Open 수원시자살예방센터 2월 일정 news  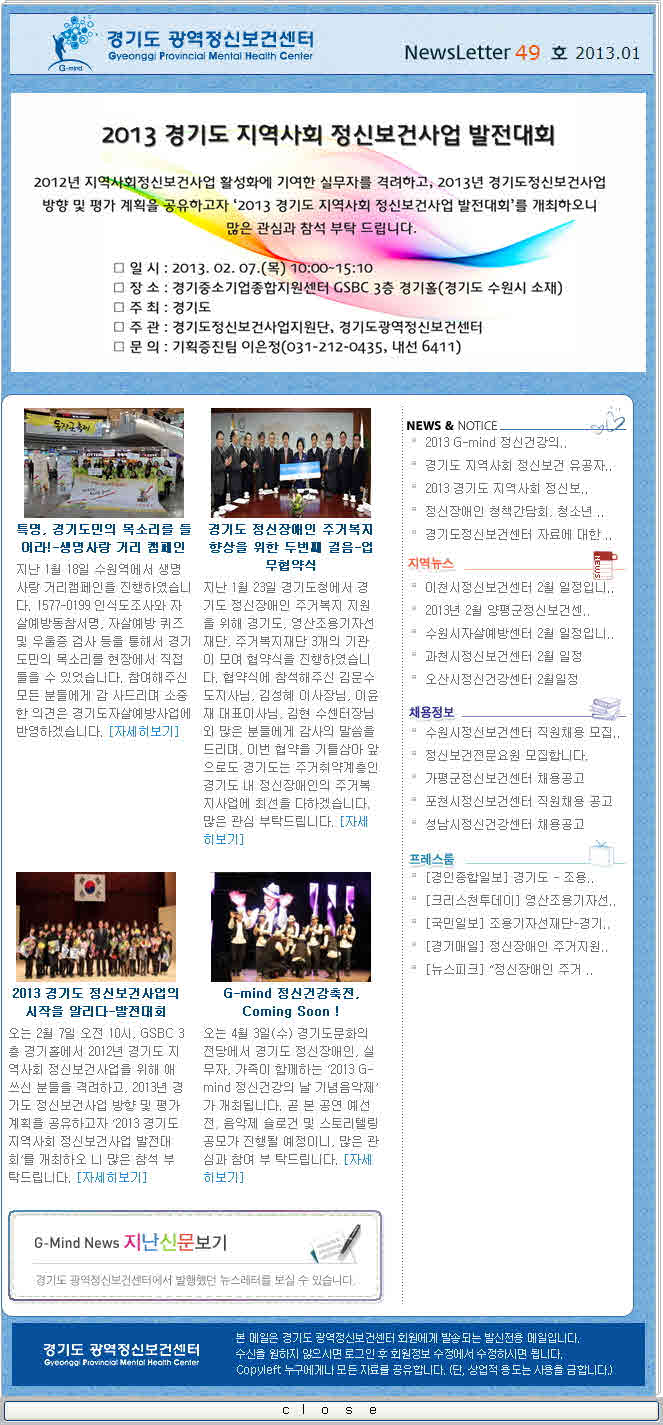click(x=518, y=633)
